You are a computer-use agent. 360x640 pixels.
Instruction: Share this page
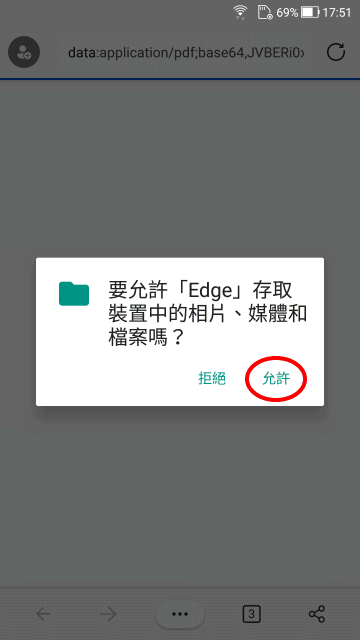[317, 613]
